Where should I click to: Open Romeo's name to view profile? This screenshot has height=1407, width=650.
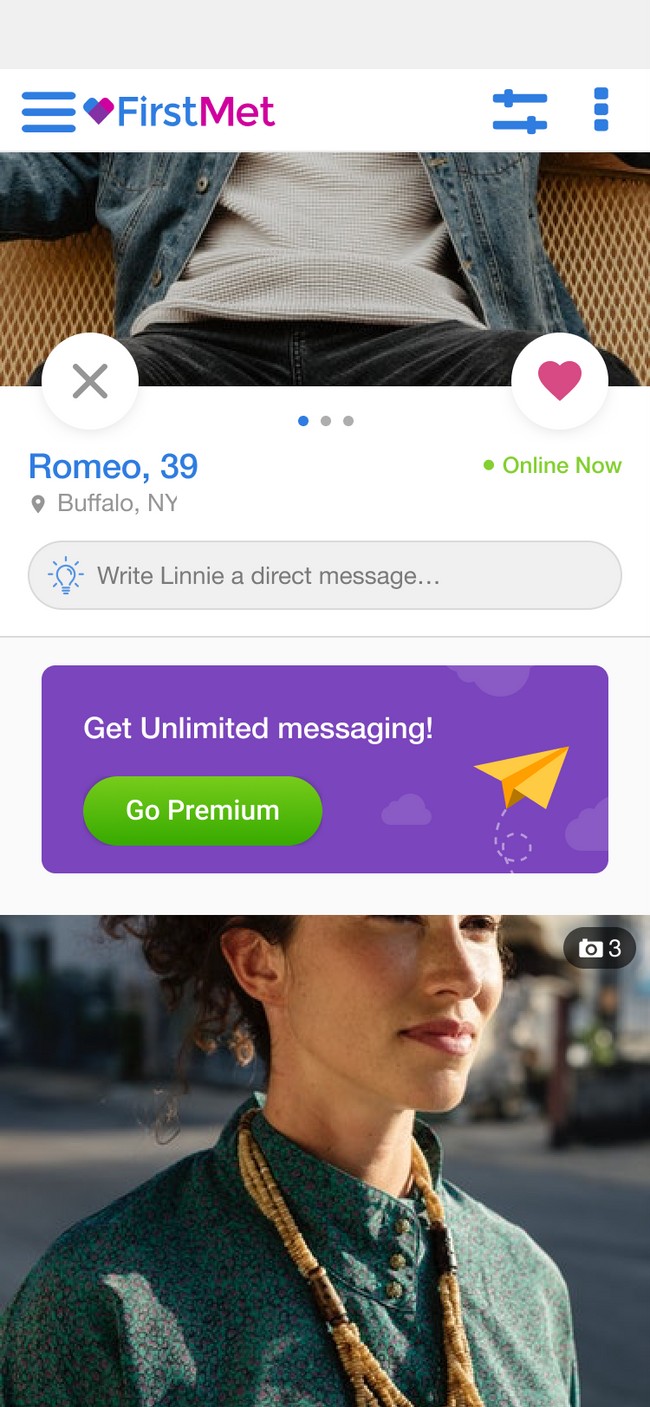pyautogui.click(x=113, y=466)
